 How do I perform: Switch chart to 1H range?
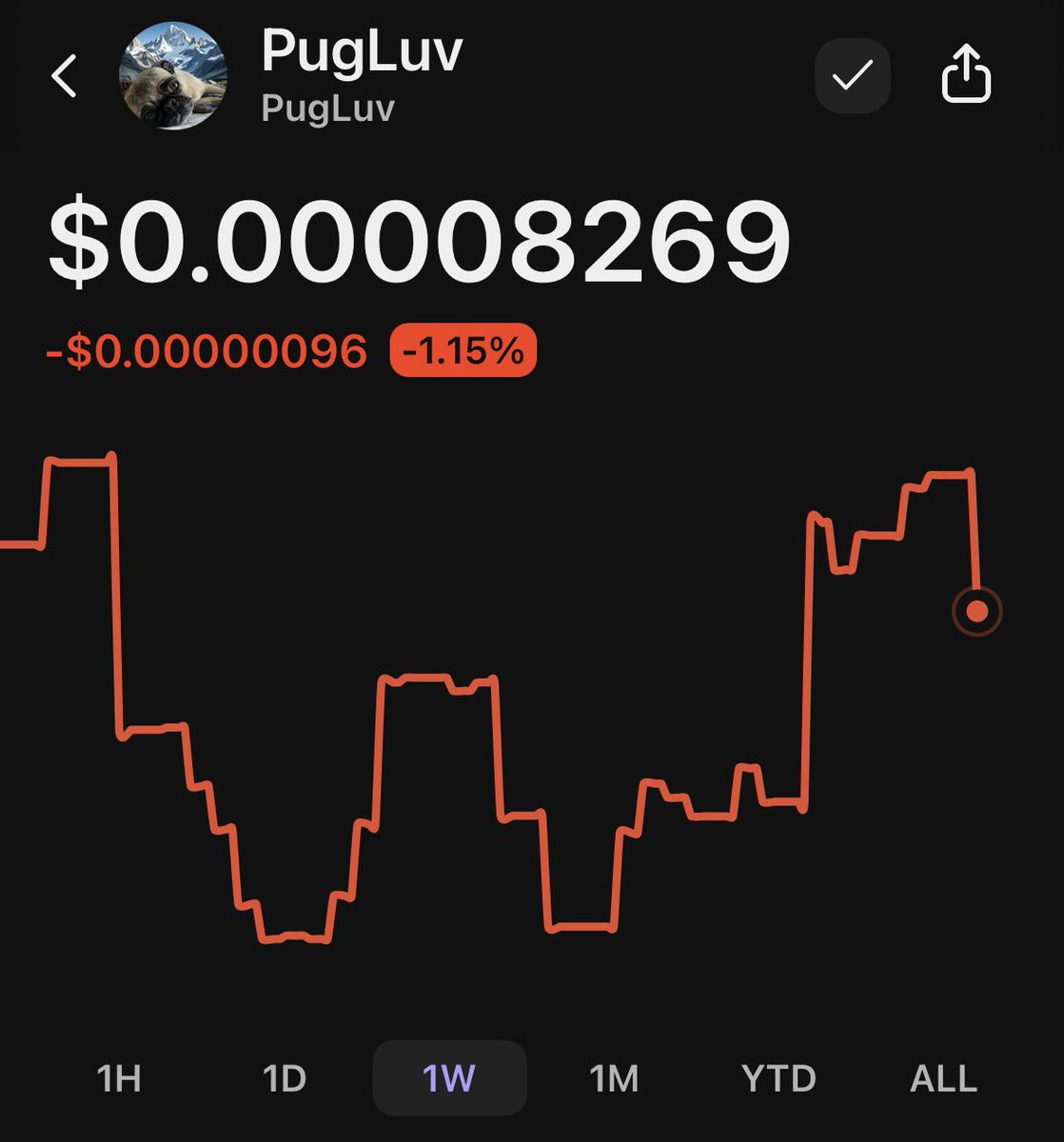click(x=119, y=1078)
